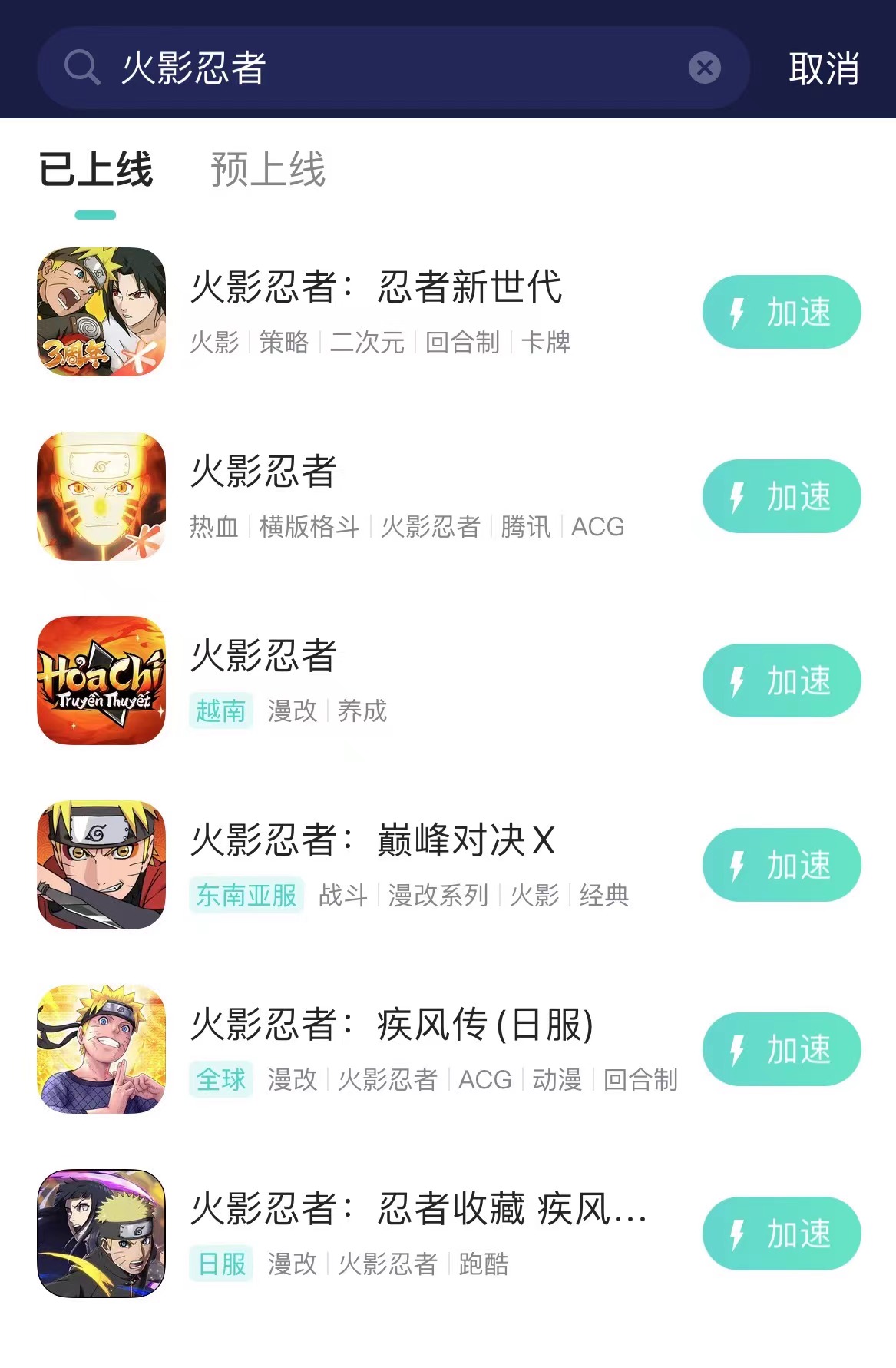Viewport: 896px width, 1368px height.
Task: Accelerate the 火影忍者 game tagged 腾讯
Action: click(781, 496)
